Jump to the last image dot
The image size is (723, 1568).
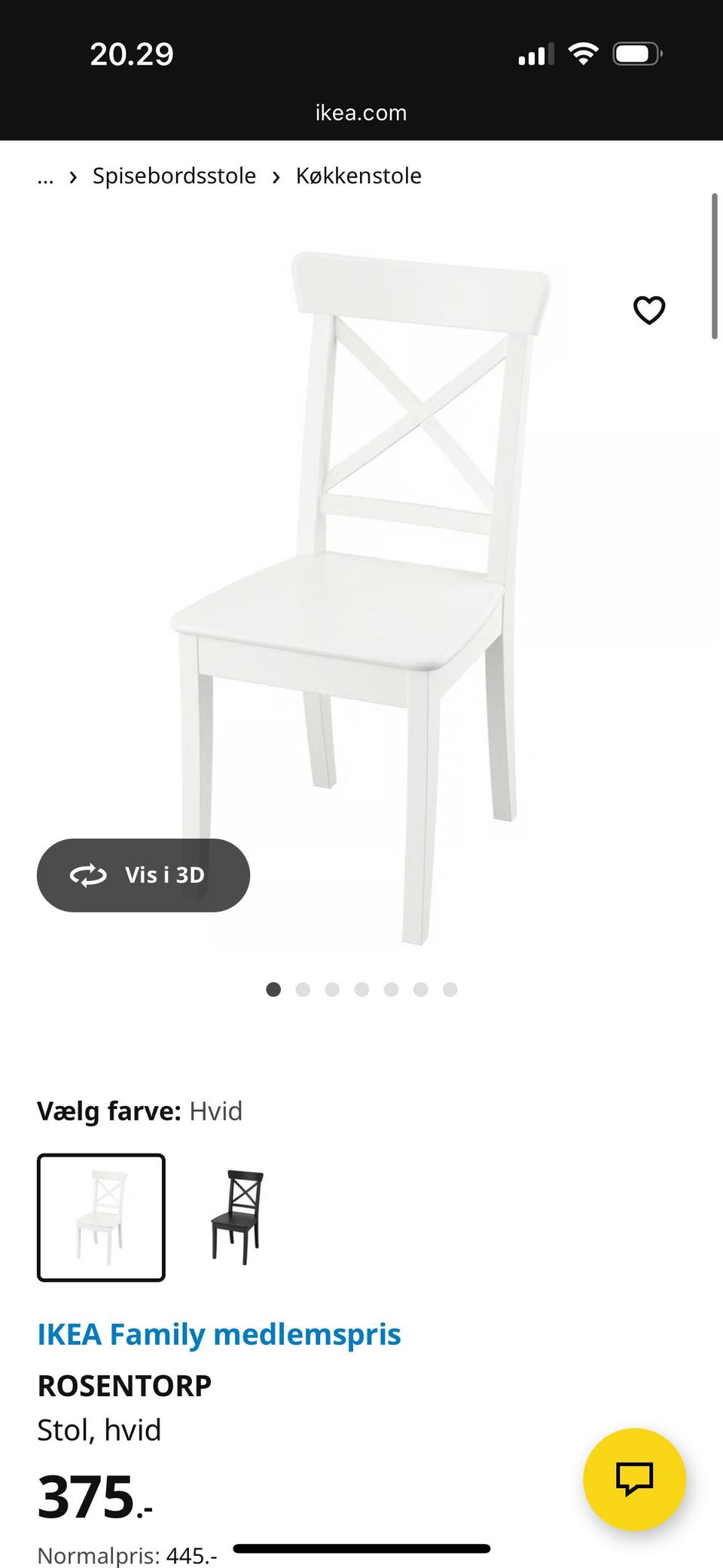click(450, 989)
